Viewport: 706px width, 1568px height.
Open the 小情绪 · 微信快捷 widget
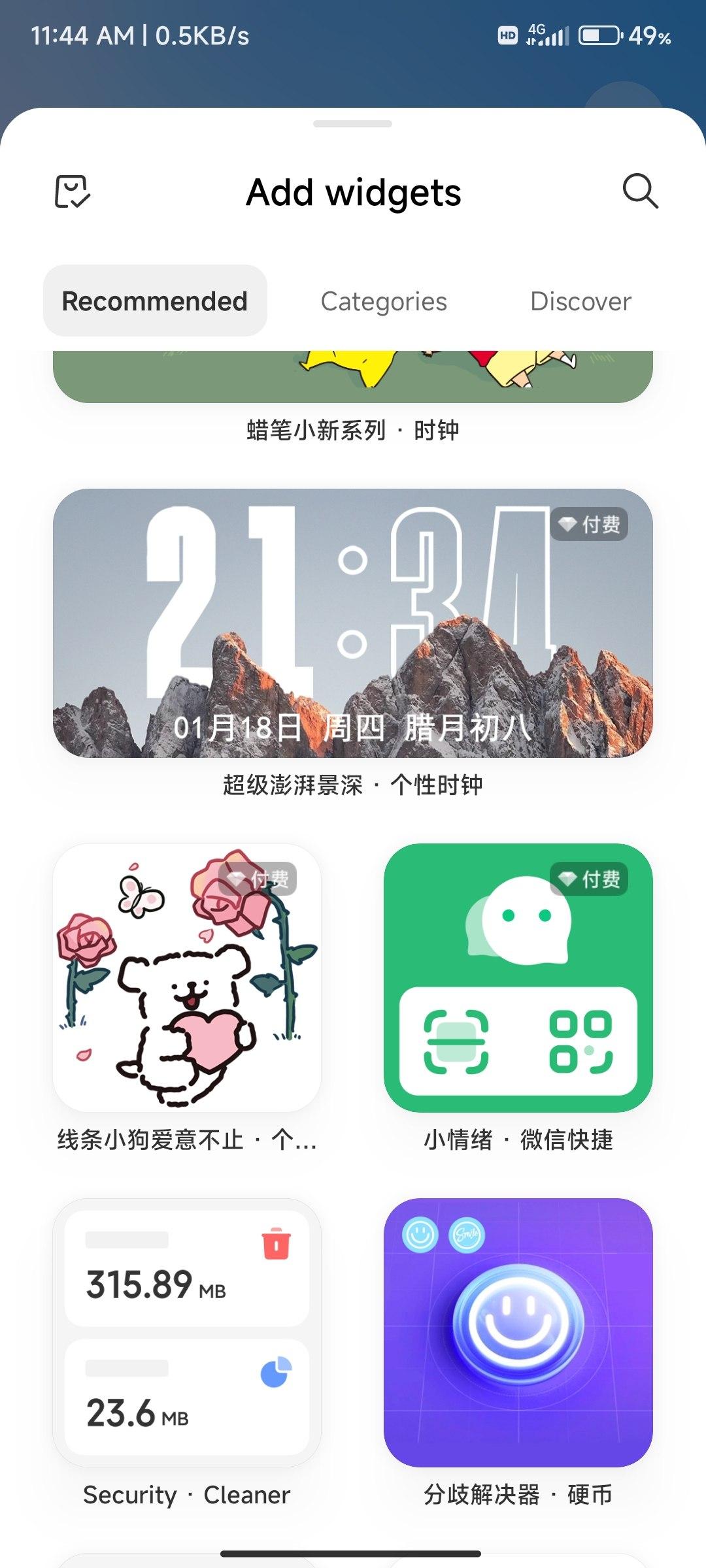click(518, 978)
